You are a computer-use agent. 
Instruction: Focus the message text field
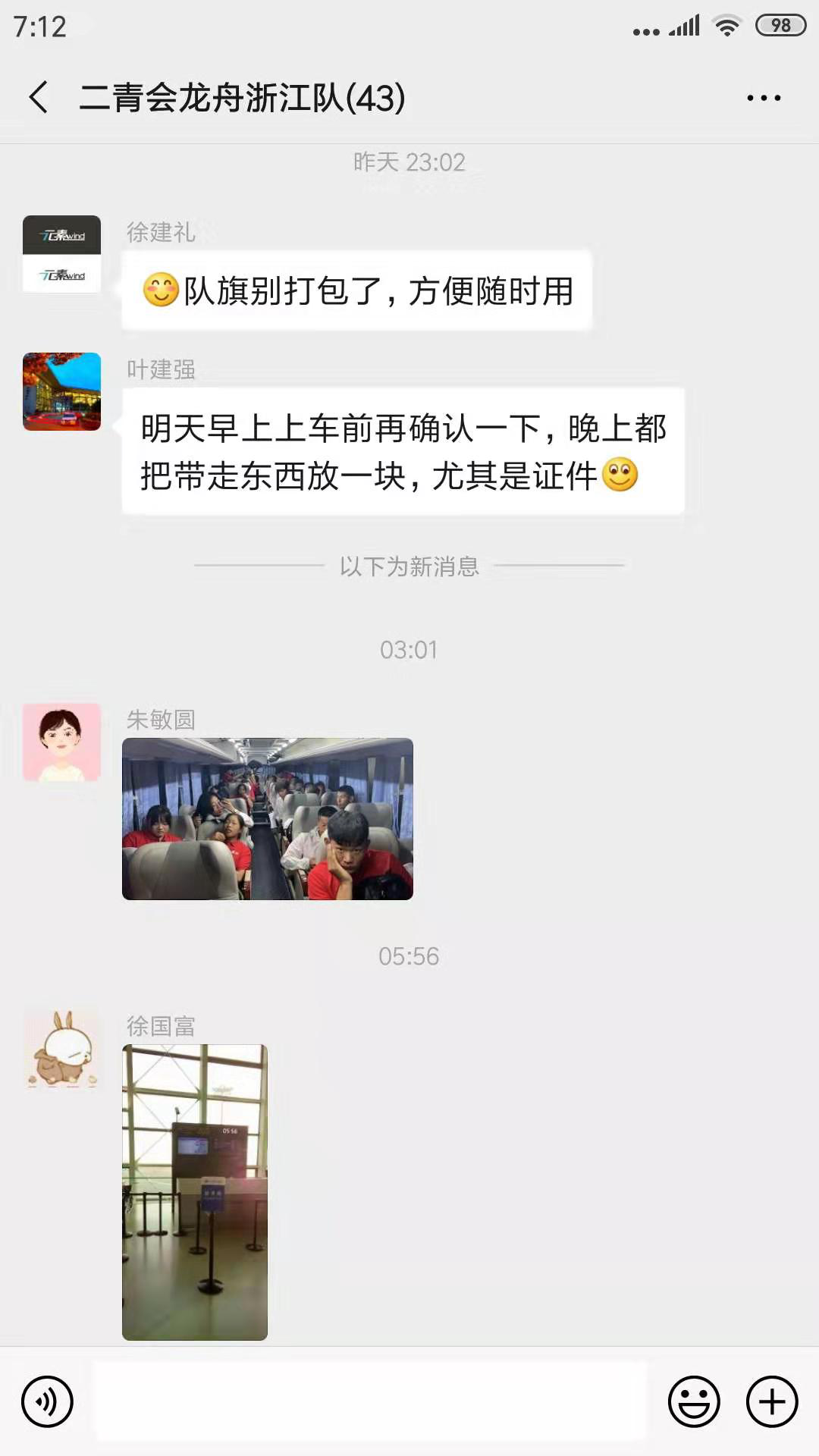pyautogui.click(x=370, y=1401)
